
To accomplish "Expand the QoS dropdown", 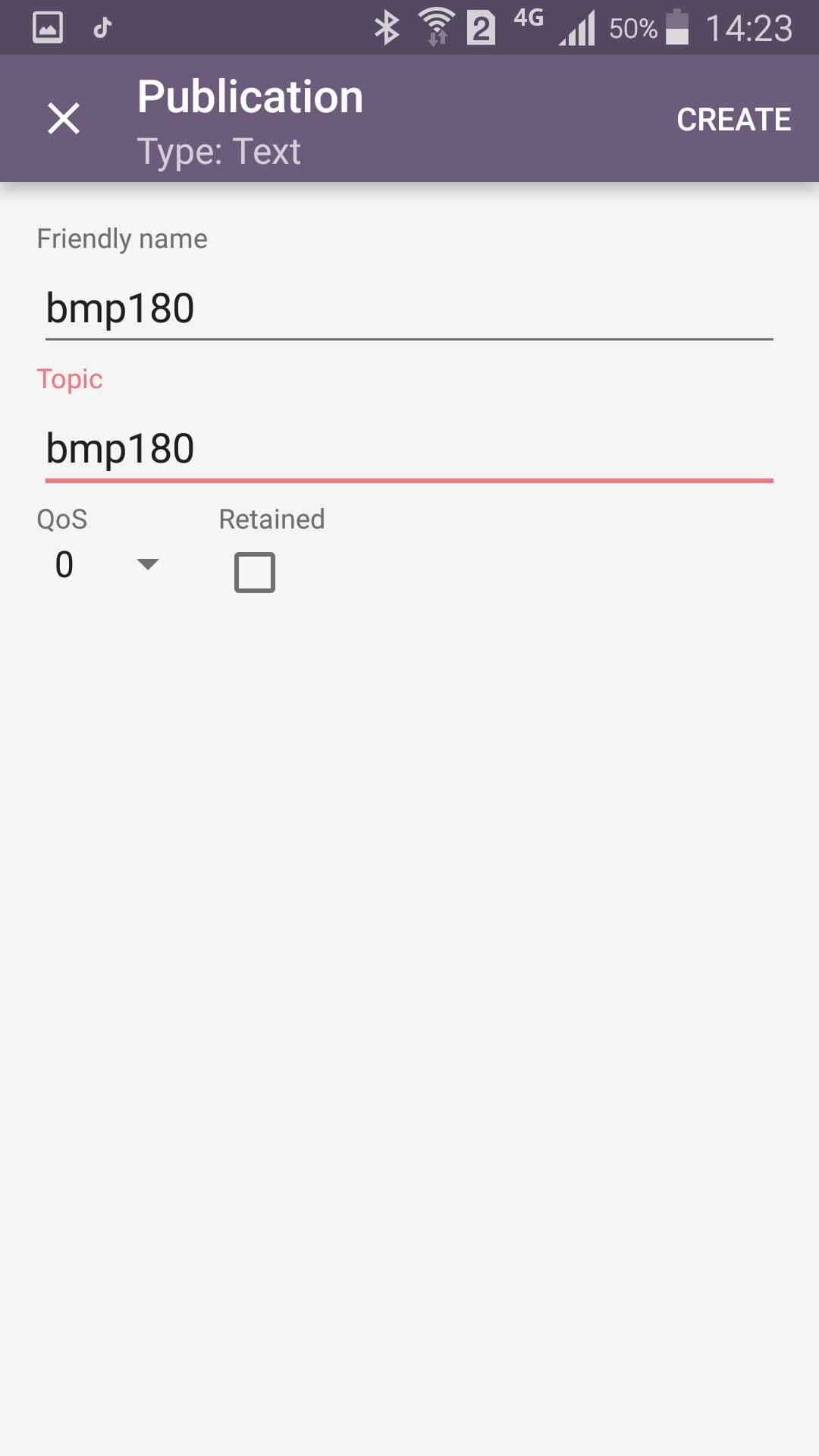I will 106,565.
